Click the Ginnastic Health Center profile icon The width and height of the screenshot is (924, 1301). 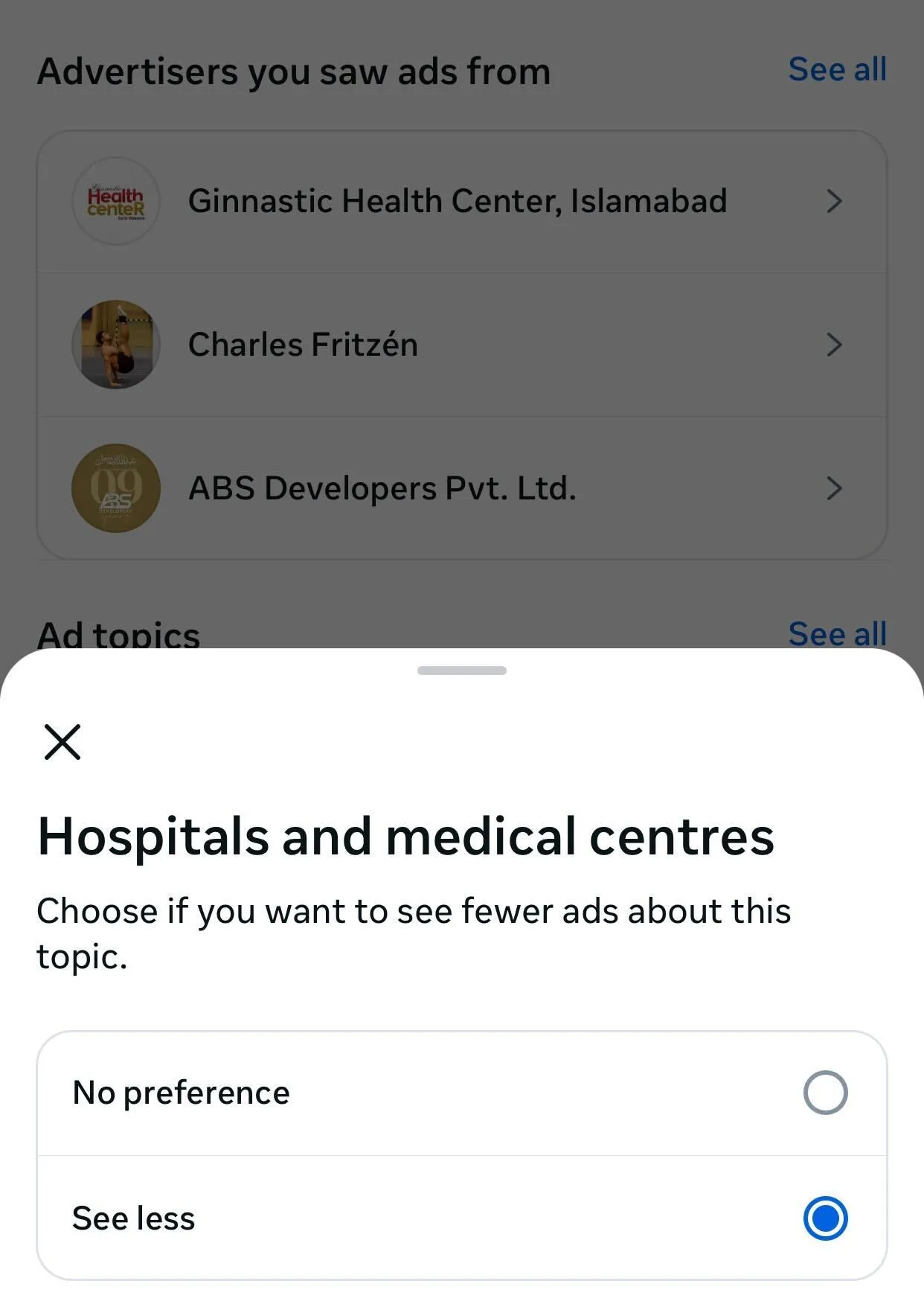click(116, 201)
